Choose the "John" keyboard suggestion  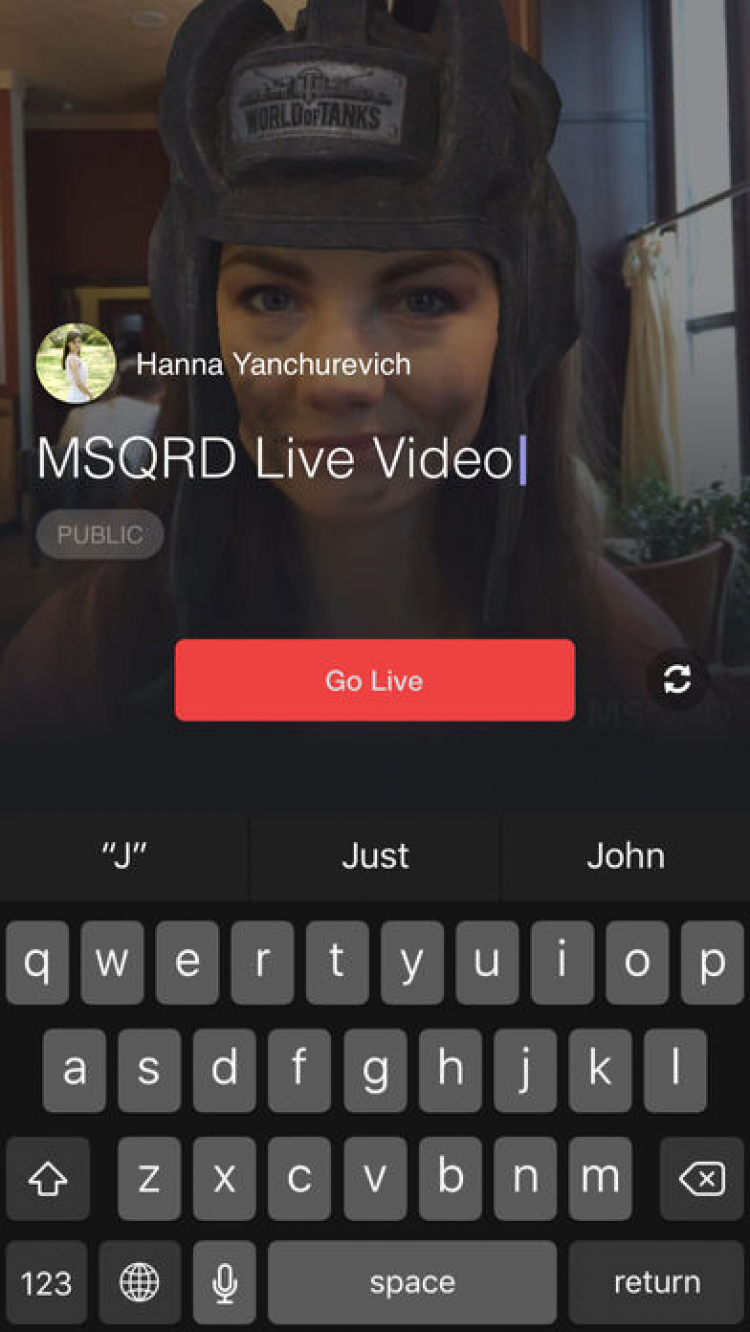pyautogui.click(x=625, y=856)
